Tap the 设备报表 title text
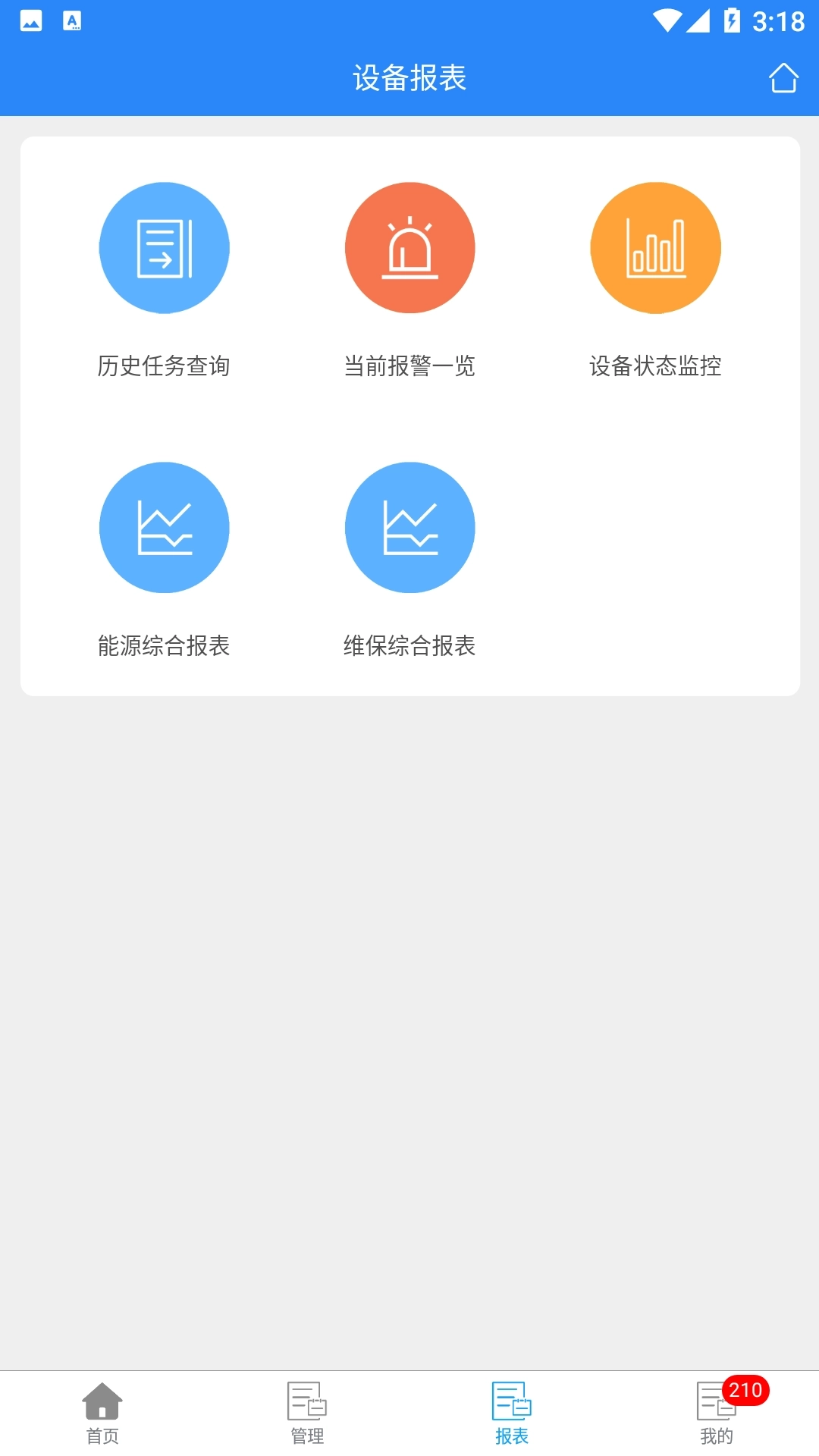Viewport: 819px width, 1456px height. tap(409, 77)
